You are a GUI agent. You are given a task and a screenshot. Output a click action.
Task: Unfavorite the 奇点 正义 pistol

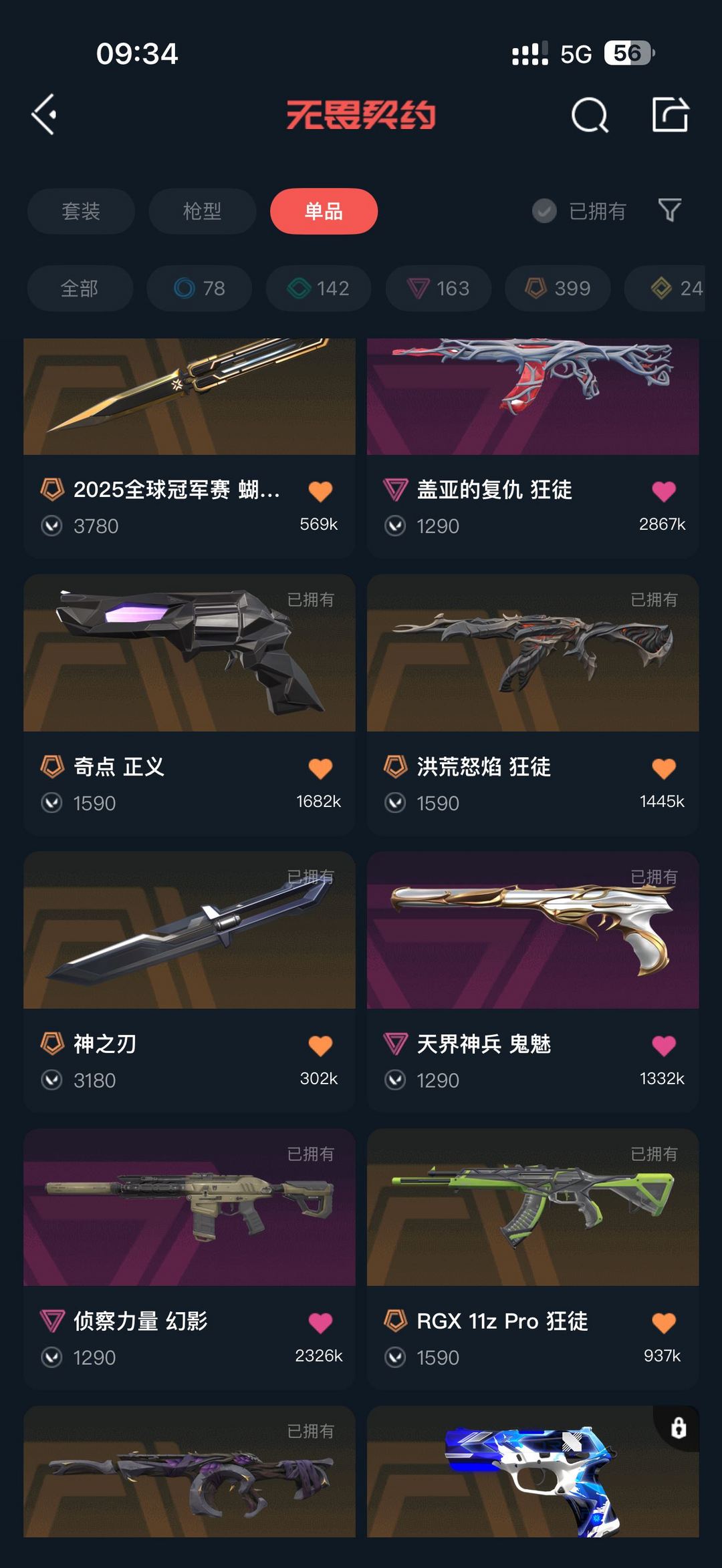point(322,767)
